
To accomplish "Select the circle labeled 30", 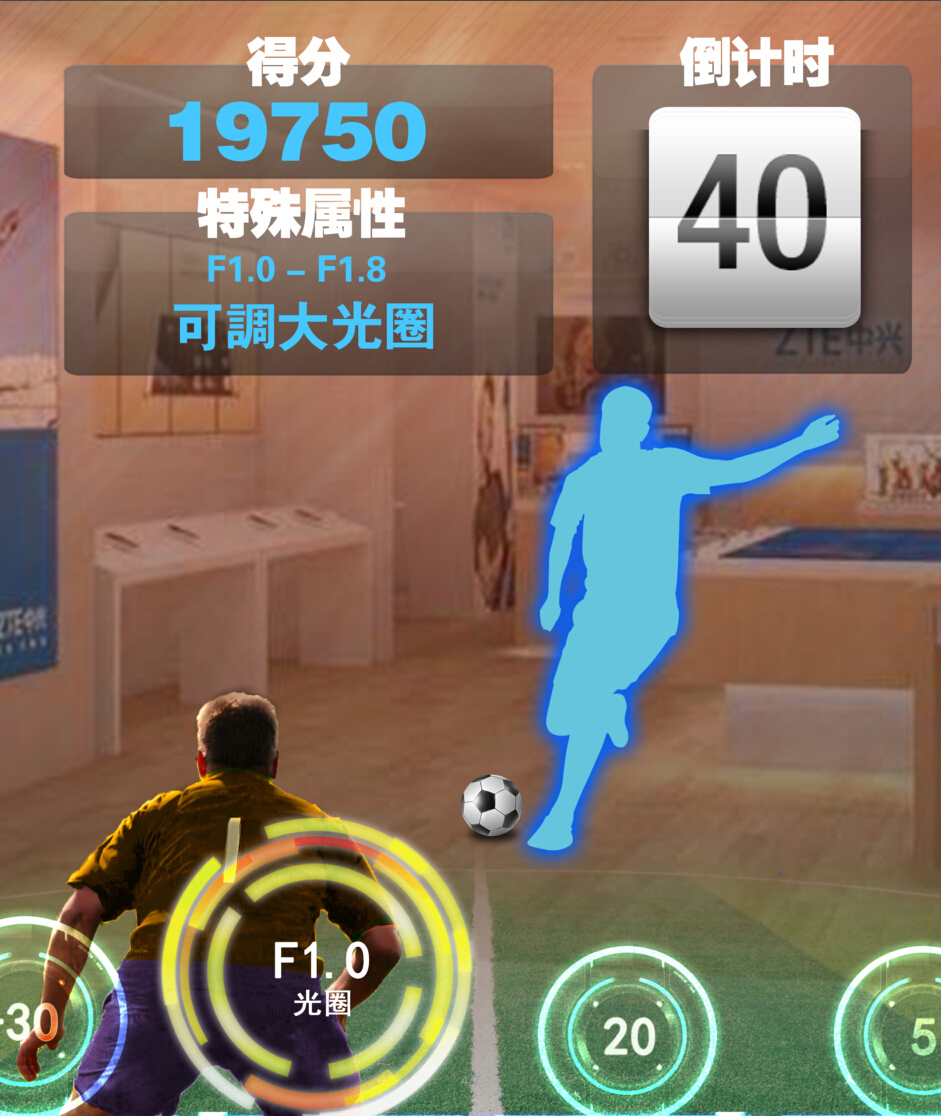I will 40,1022.
